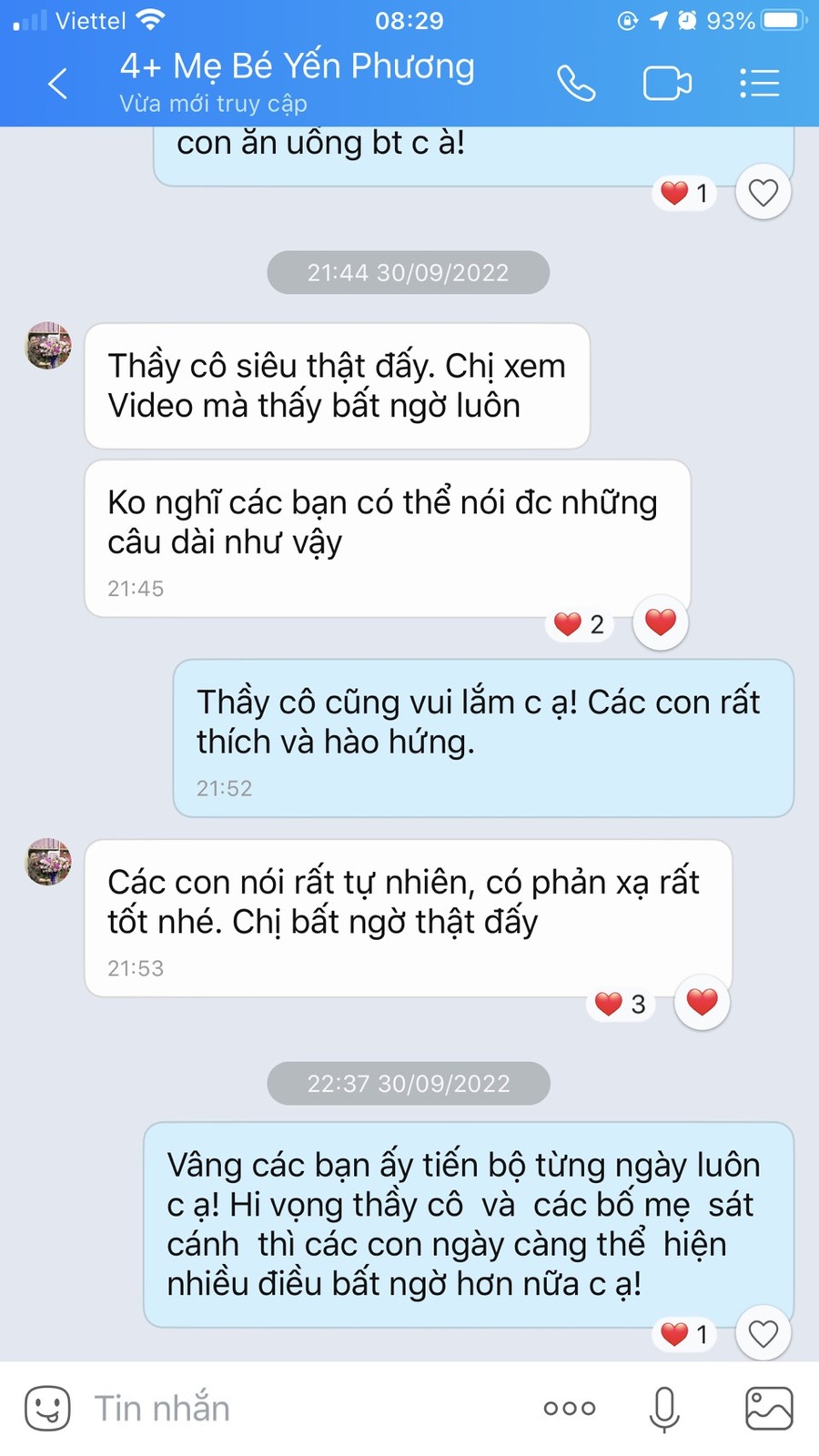Open the chat options menu
Screen dimensions: 819x1456
click(759, 84)
